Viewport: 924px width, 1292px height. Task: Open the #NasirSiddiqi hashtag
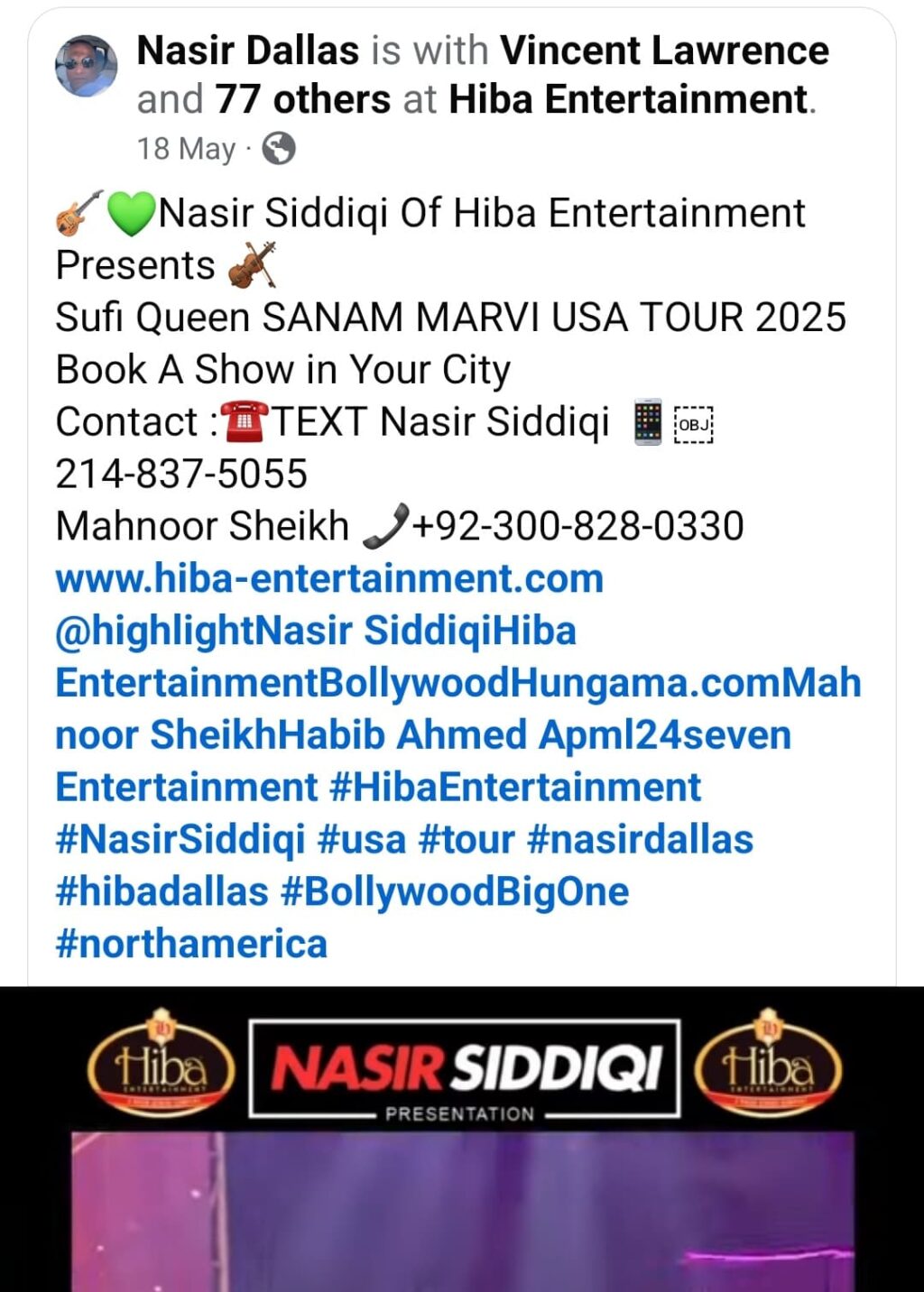pyautogui.click(x=180, y=839)
